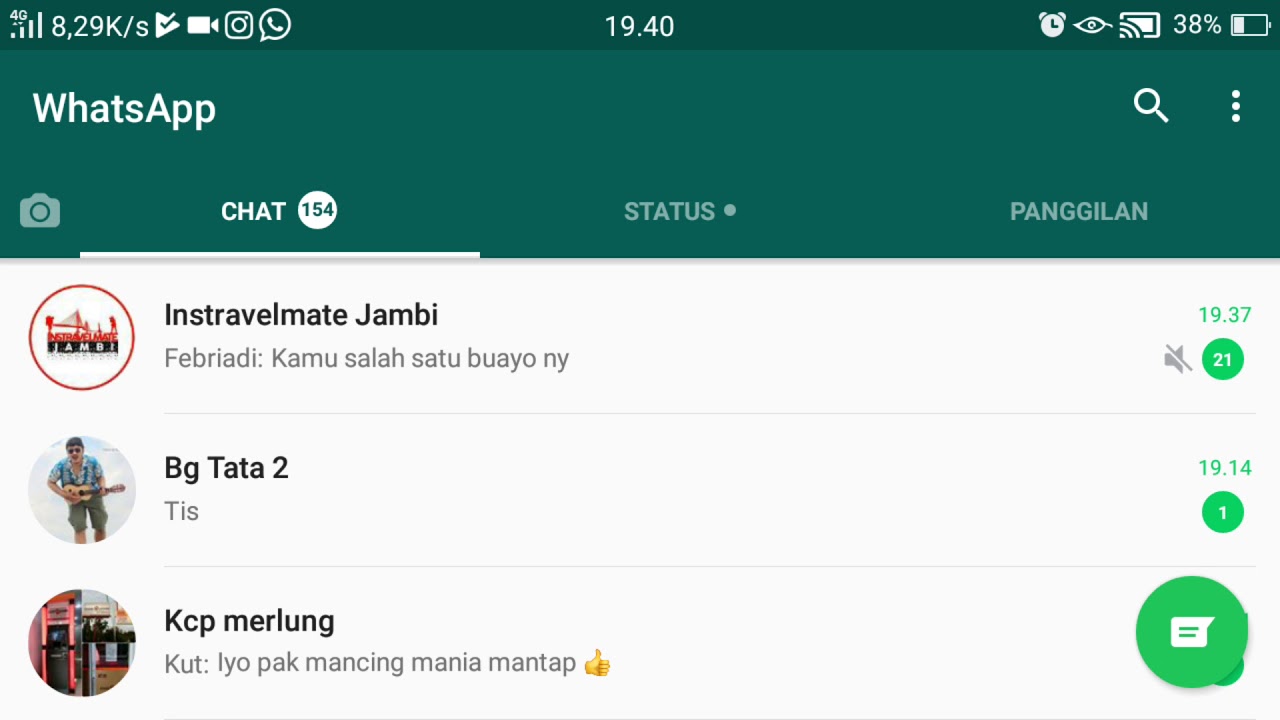View Bg Tata 2's profile photo
Screen dimensions: 1280x720
82,490
